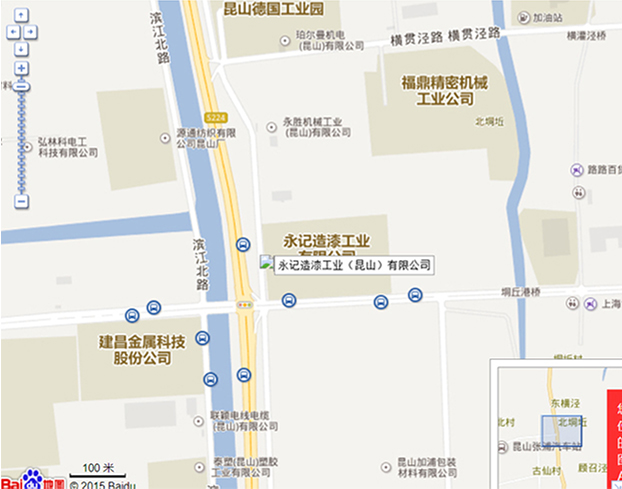This screenshot has height=489, width=622.
Task: Zoom in with the plus button
Action: click(21, 68)
